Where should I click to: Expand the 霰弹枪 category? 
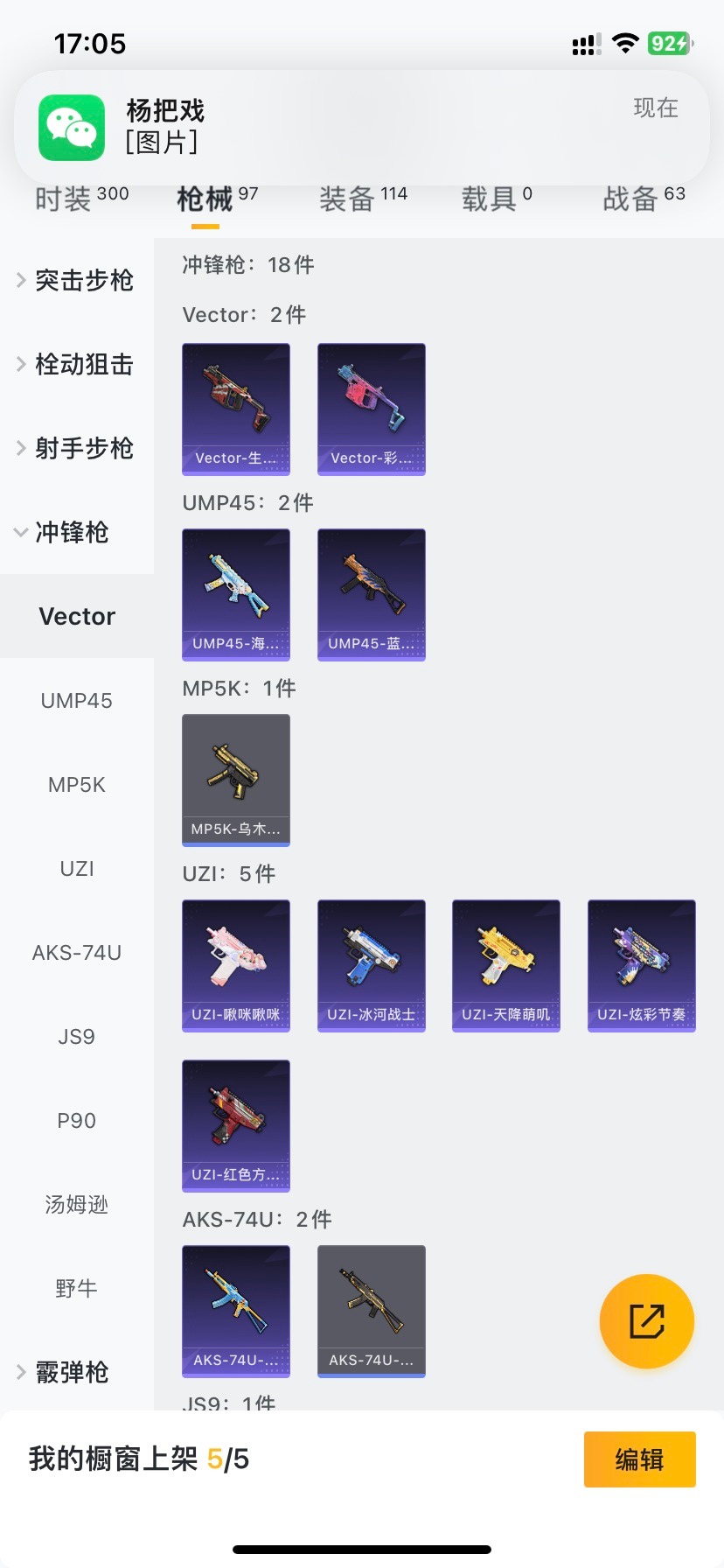[76, 1372]
